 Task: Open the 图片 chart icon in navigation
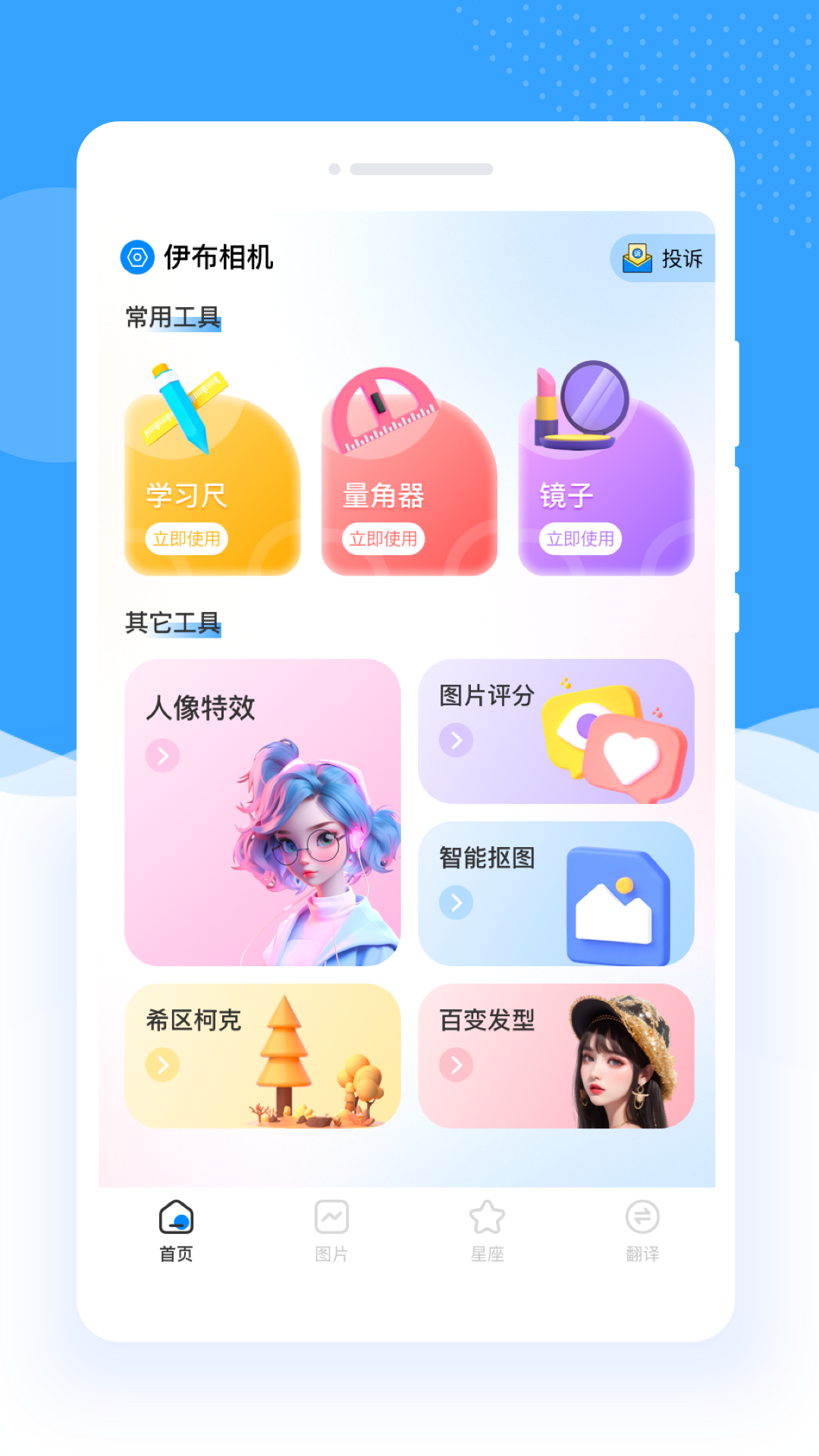click(330, 1213)
